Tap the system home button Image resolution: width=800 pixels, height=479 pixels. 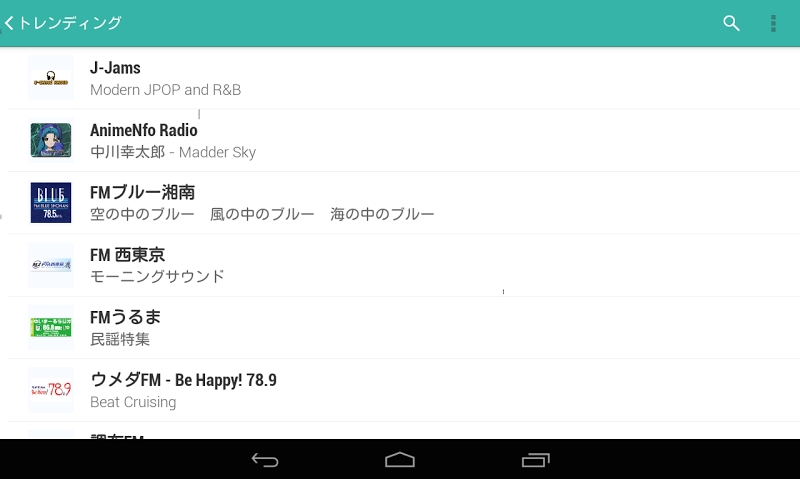tap(400, 459)
